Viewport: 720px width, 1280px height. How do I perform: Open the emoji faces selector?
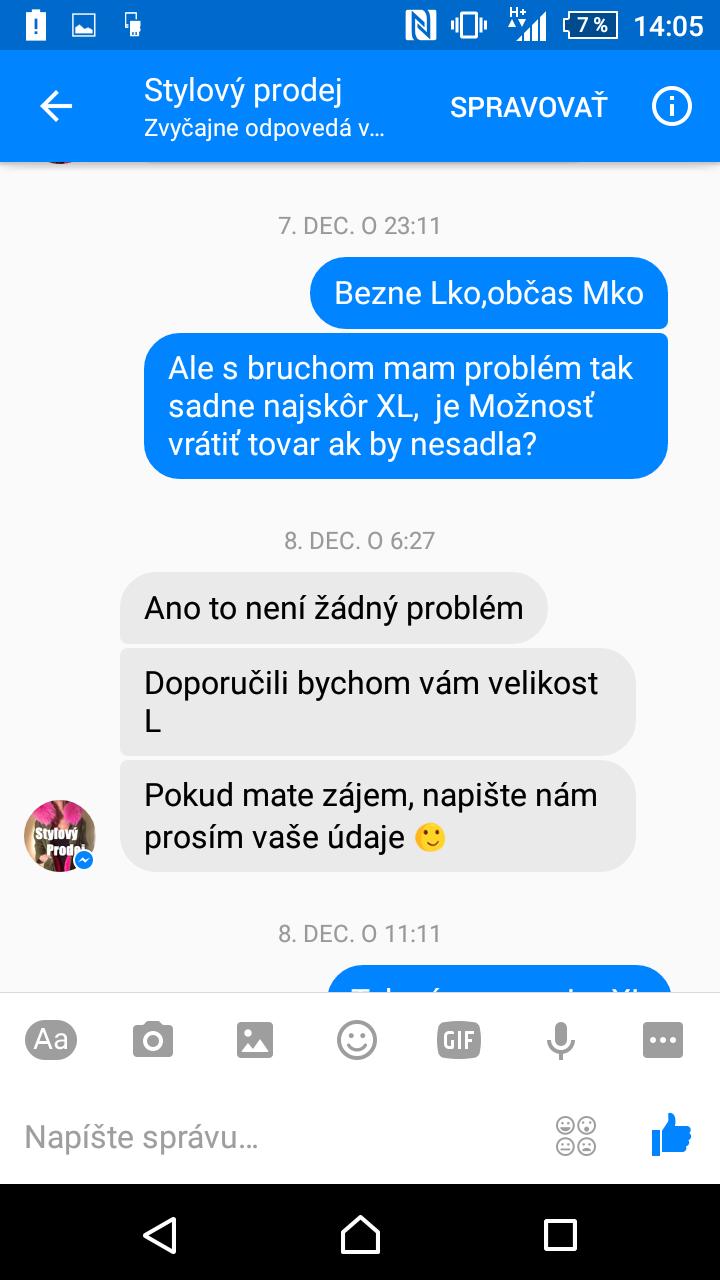pos(576,1136)
